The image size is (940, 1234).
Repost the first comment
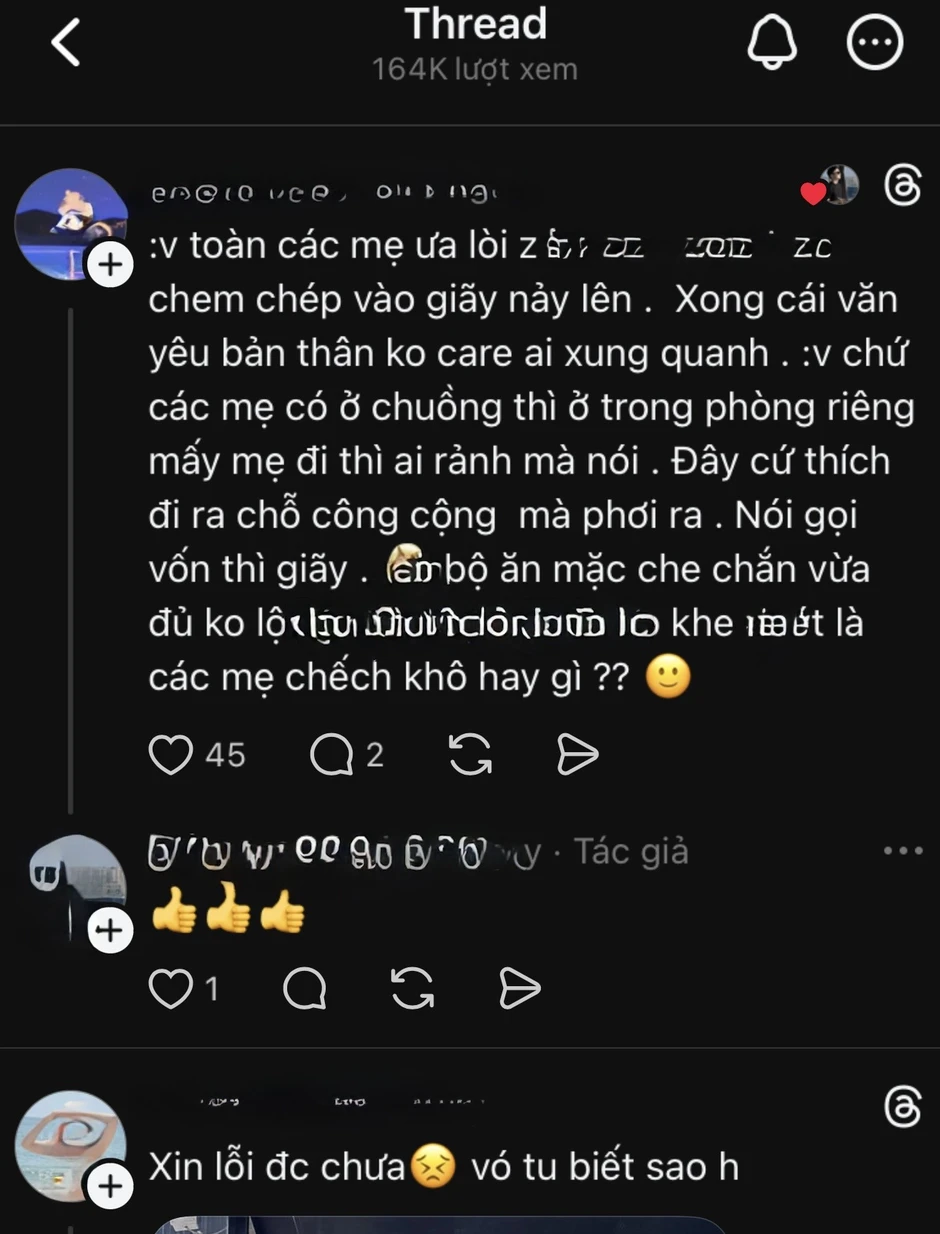pos(470,754)
